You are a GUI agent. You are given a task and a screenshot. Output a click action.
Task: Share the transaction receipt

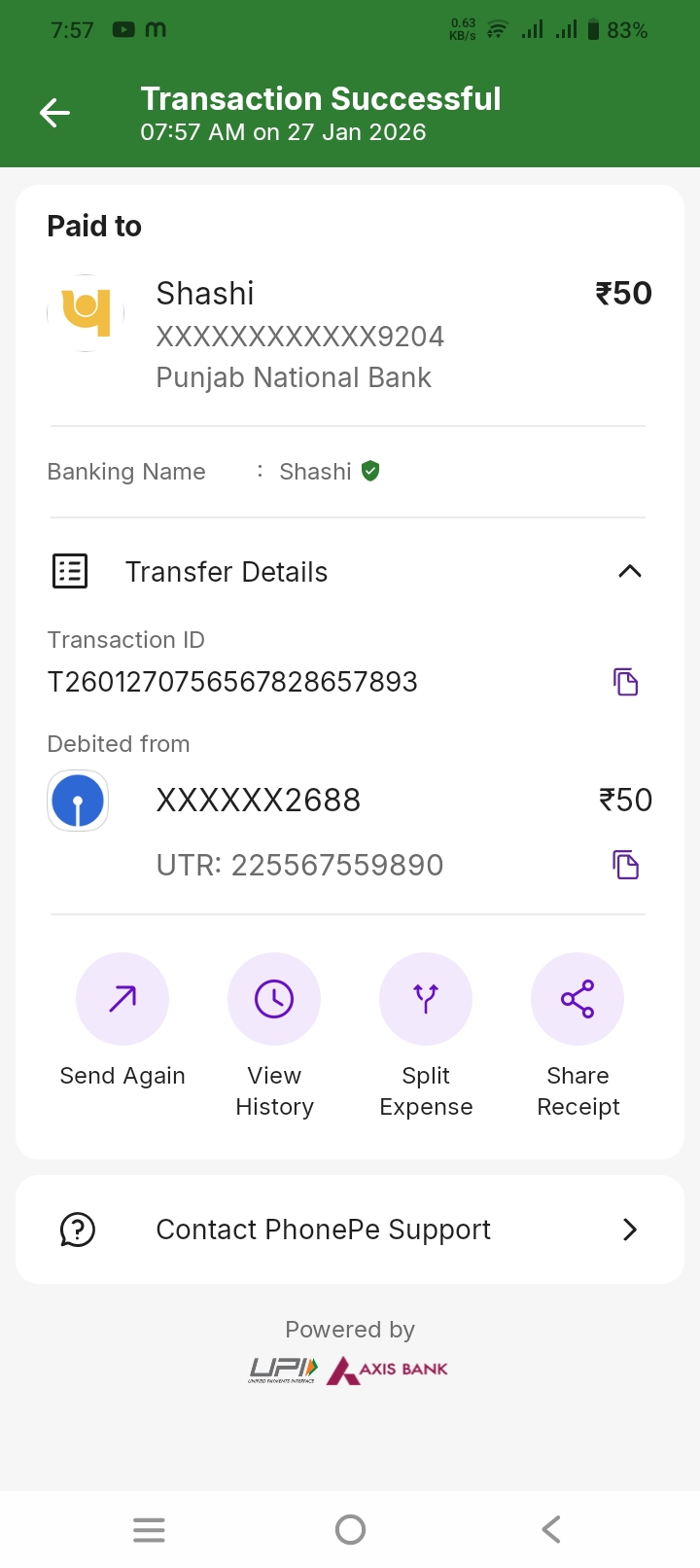point(577,1000)
